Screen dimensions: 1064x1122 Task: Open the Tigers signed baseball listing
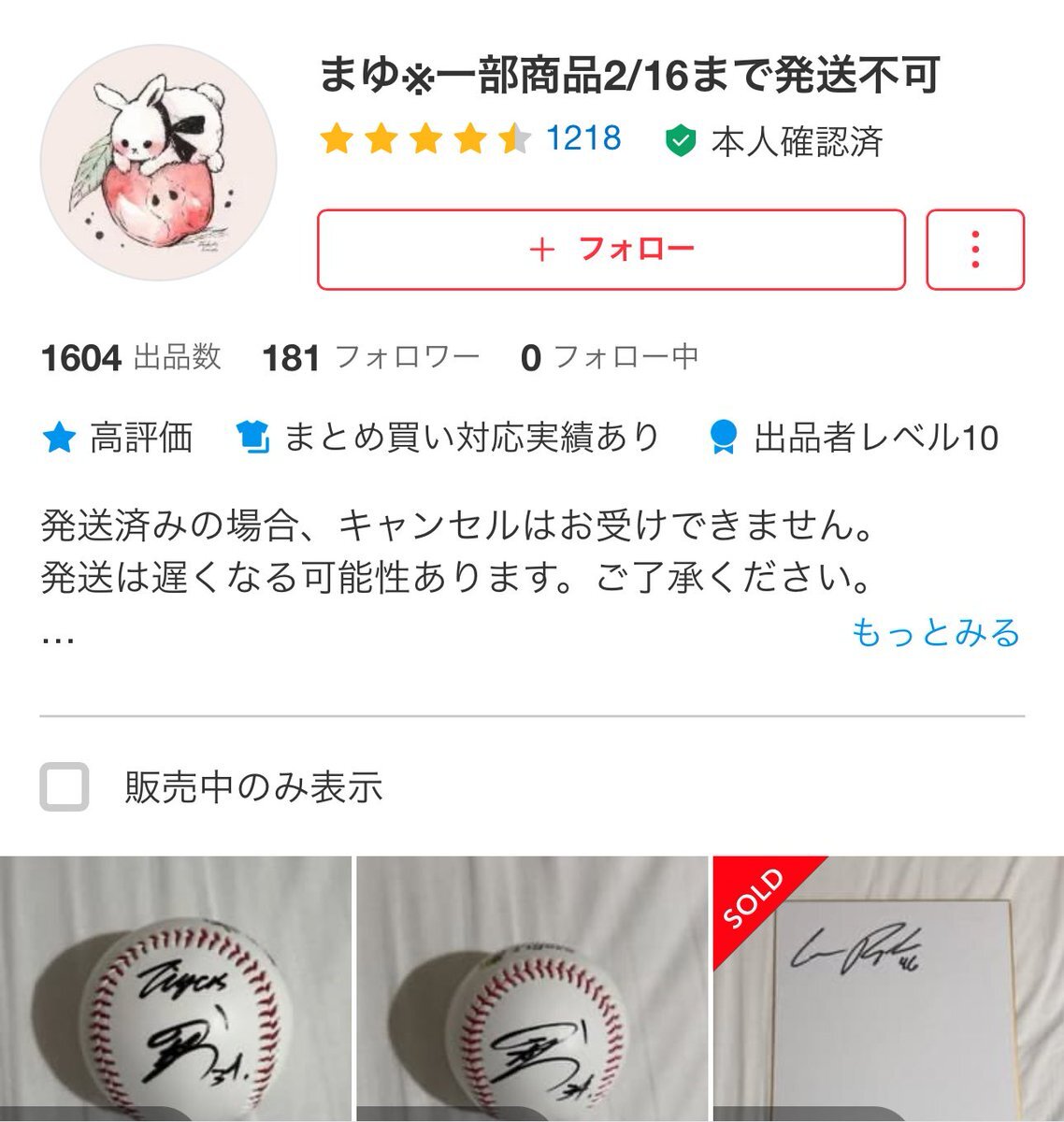coord(175,988)
